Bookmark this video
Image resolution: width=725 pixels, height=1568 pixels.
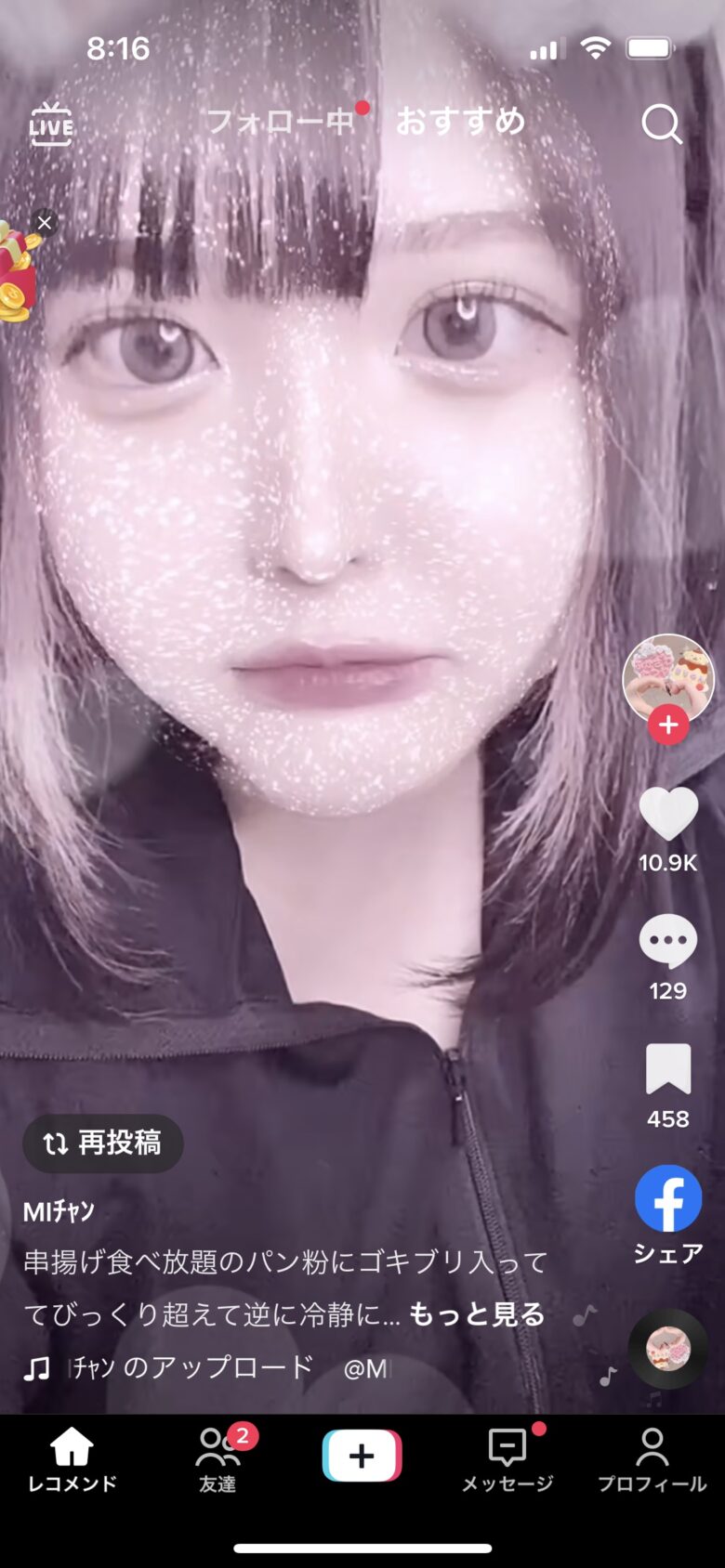[x=667, y=1070]
